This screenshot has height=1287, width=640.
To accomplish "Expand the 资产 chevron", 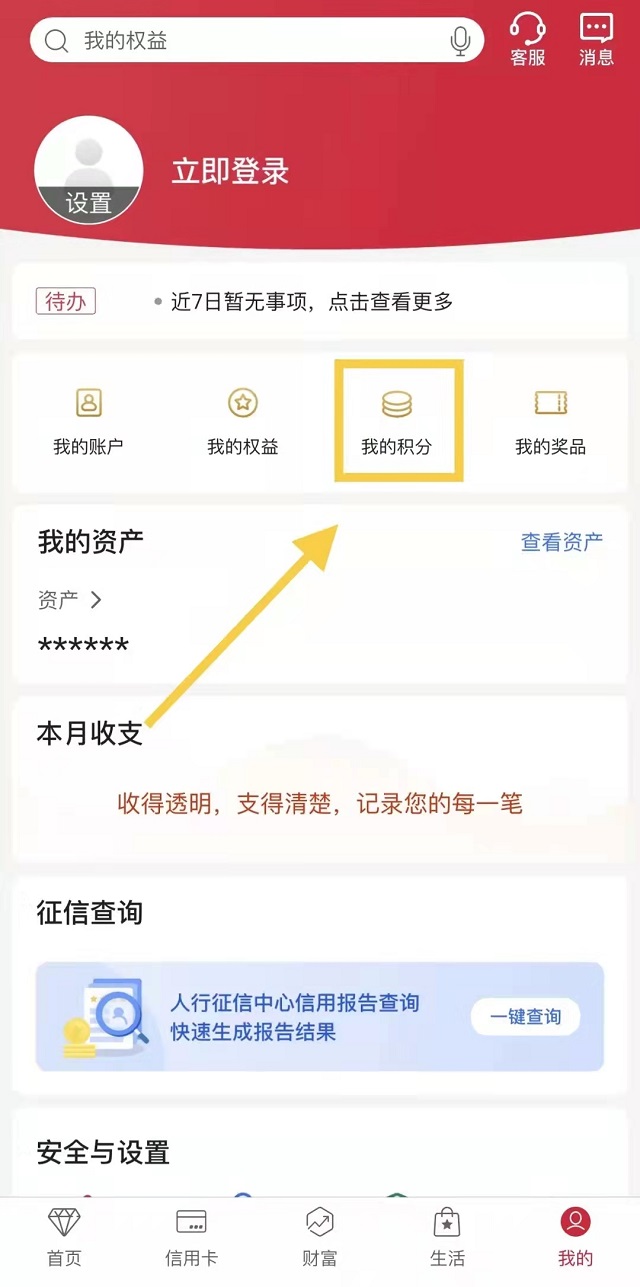I will coord(96,599).
